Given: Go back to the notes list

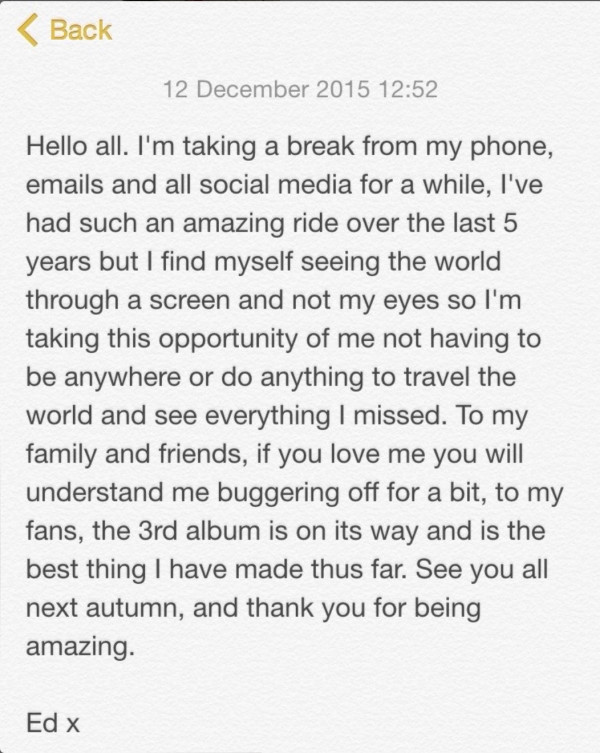Looking at the screenshot, I should (67, 30).
